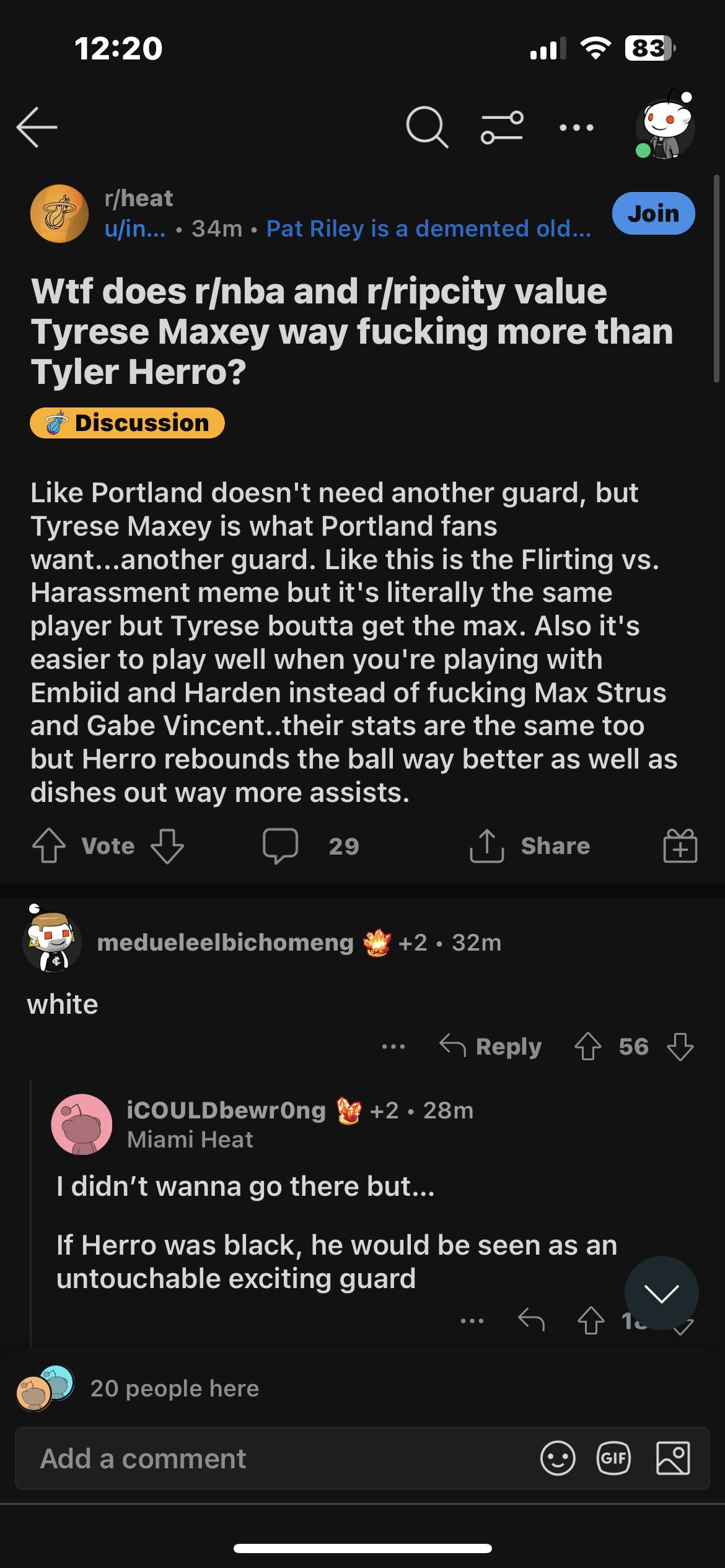Upvote medueleelbichomeng's comment
This screenshot has height=1568, width=725.
587,1047
